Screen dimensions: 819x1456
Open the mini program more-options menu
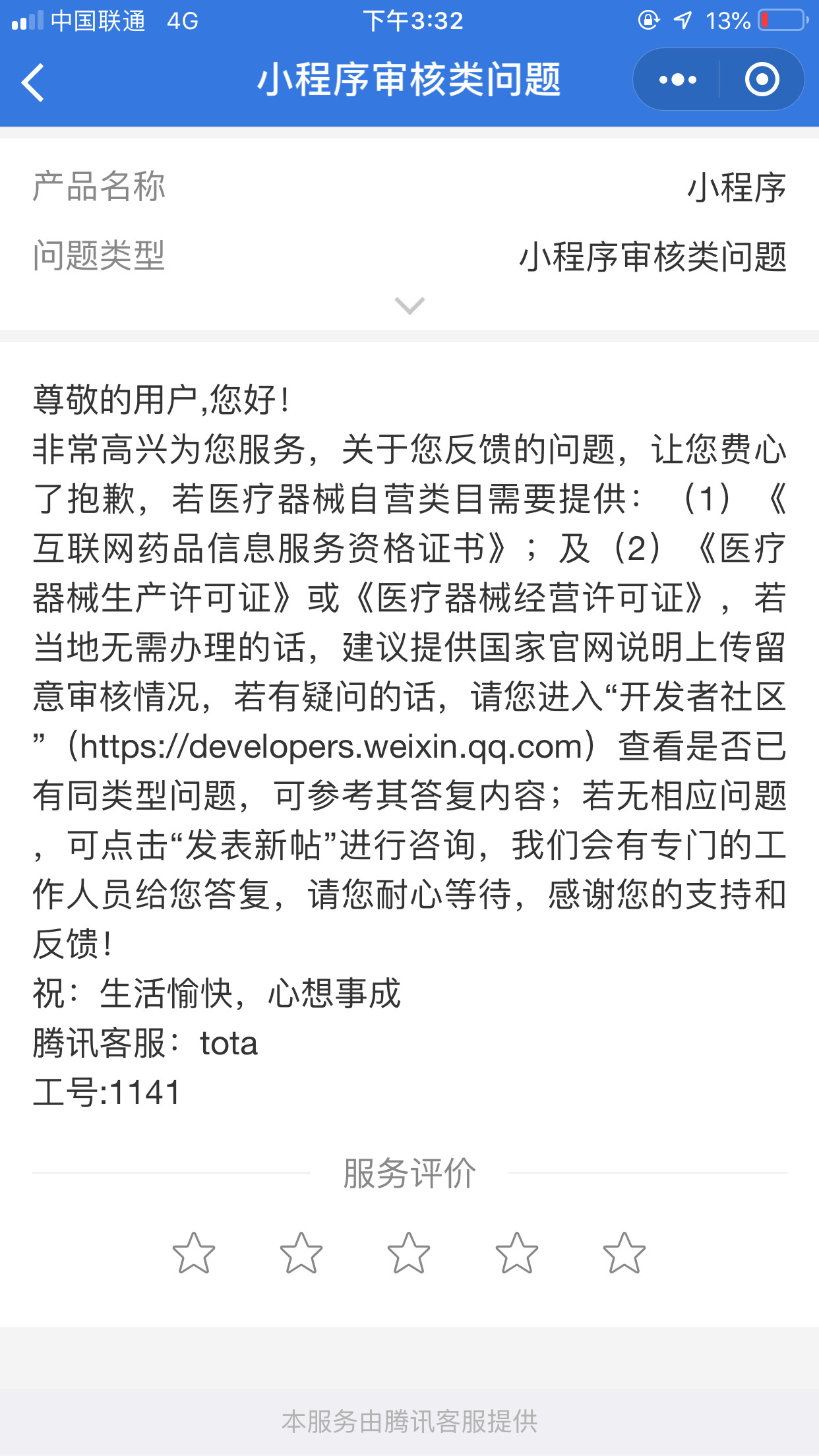click(x=677, y=80)
